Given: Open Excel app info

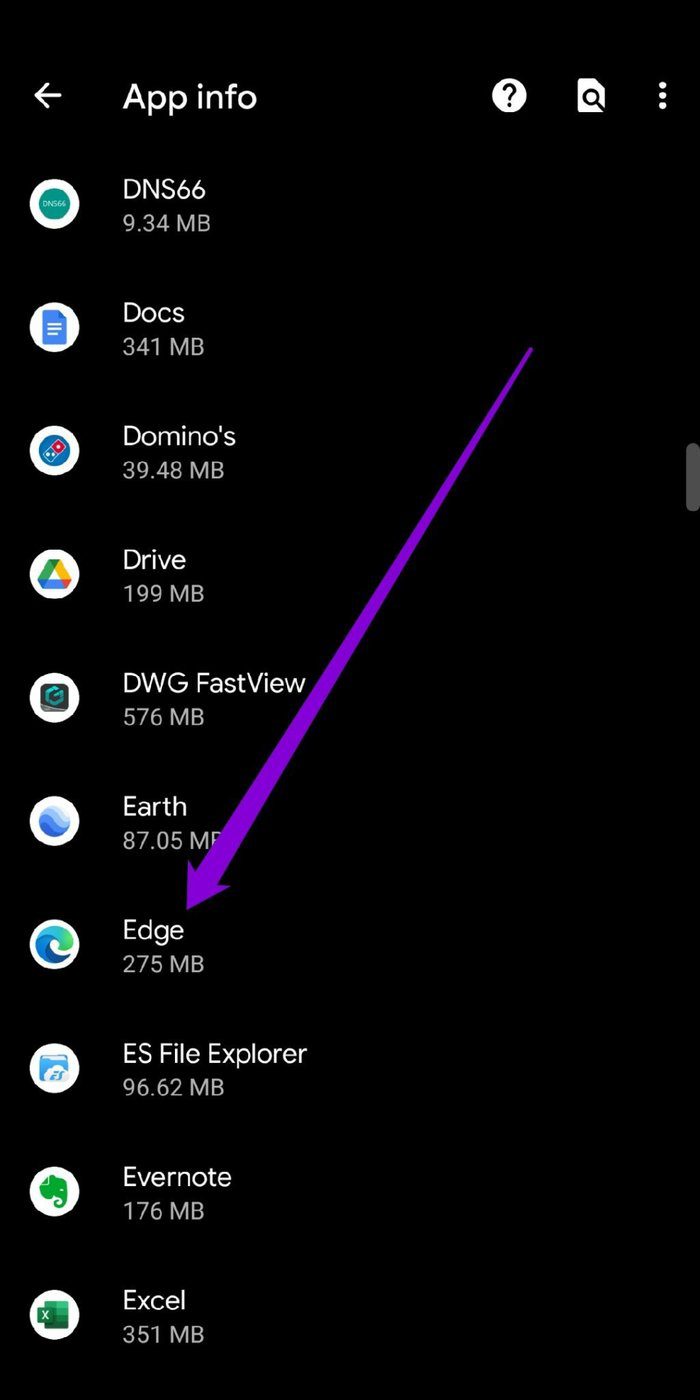Looking at the screenshot, I should point(350,1317).
